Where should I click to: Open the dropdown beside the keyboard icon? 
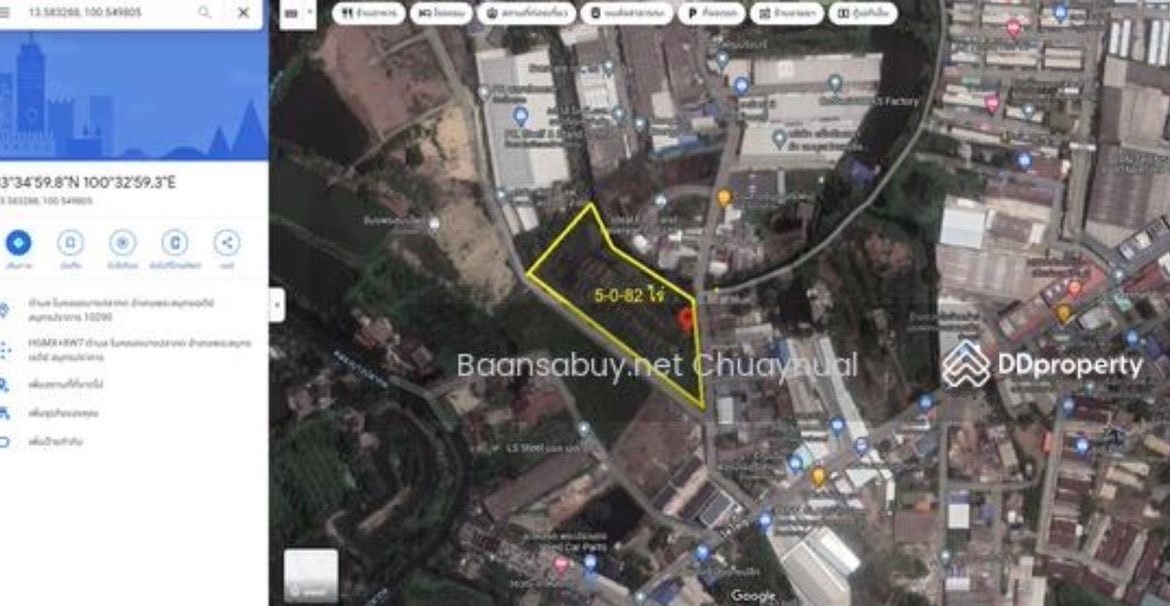310,14
